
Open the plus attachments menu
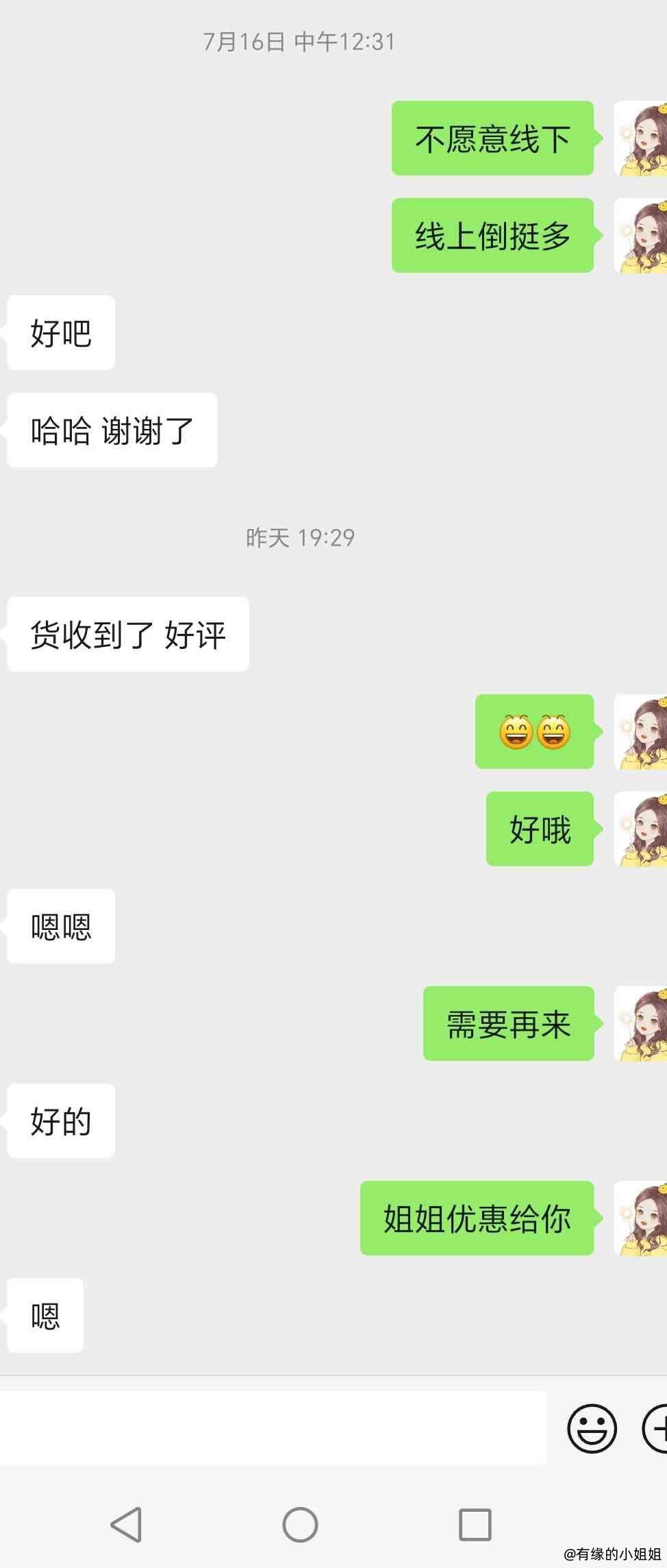point(656,1429)
